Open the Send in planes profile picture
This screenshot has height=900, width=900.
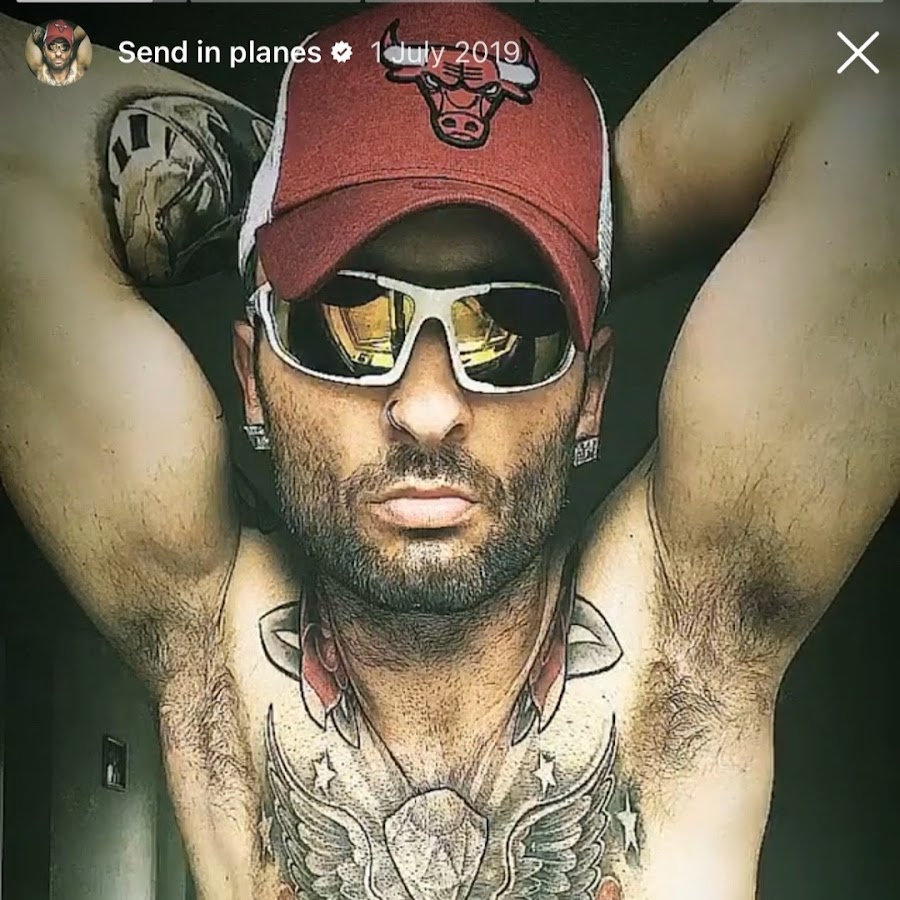coord(58,53)
